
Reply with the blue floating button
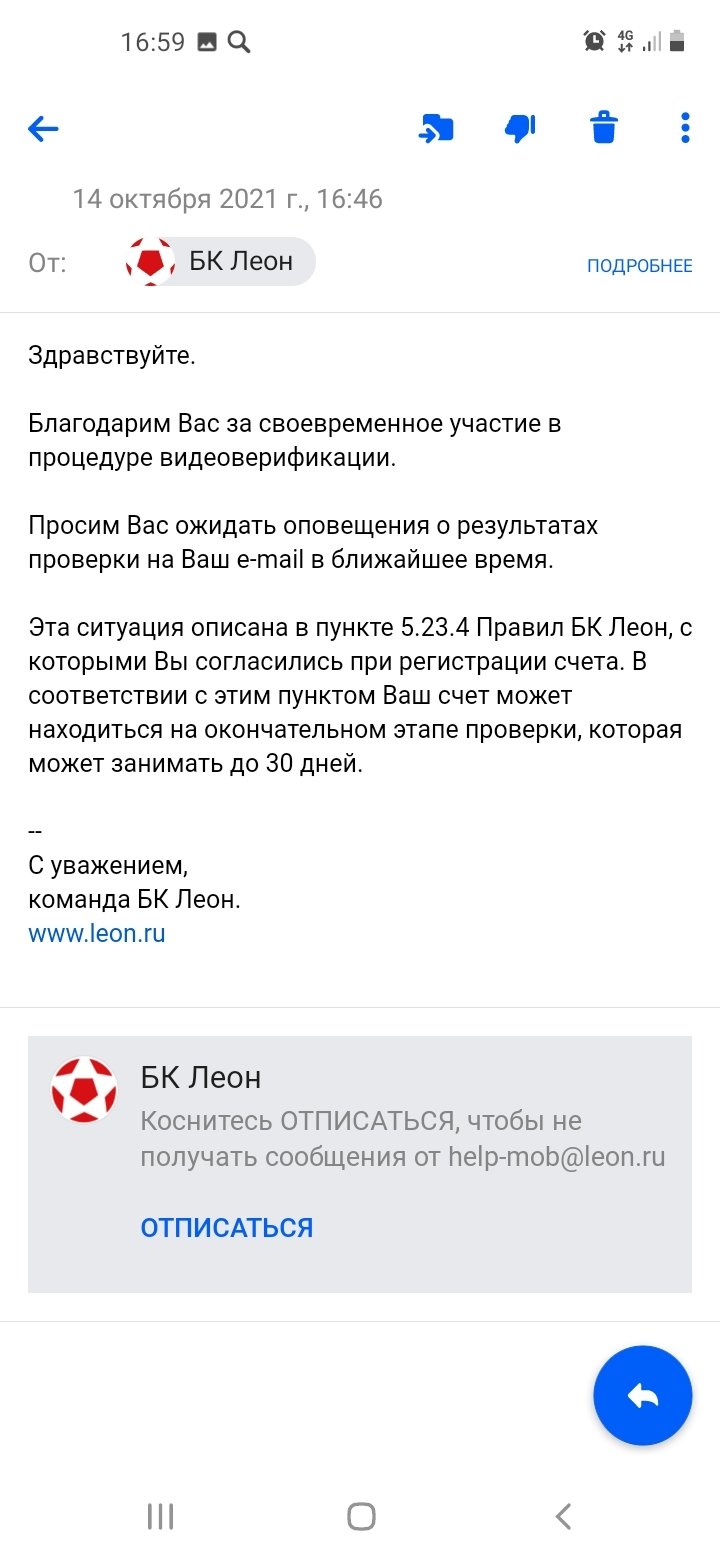pos(642,1396)
